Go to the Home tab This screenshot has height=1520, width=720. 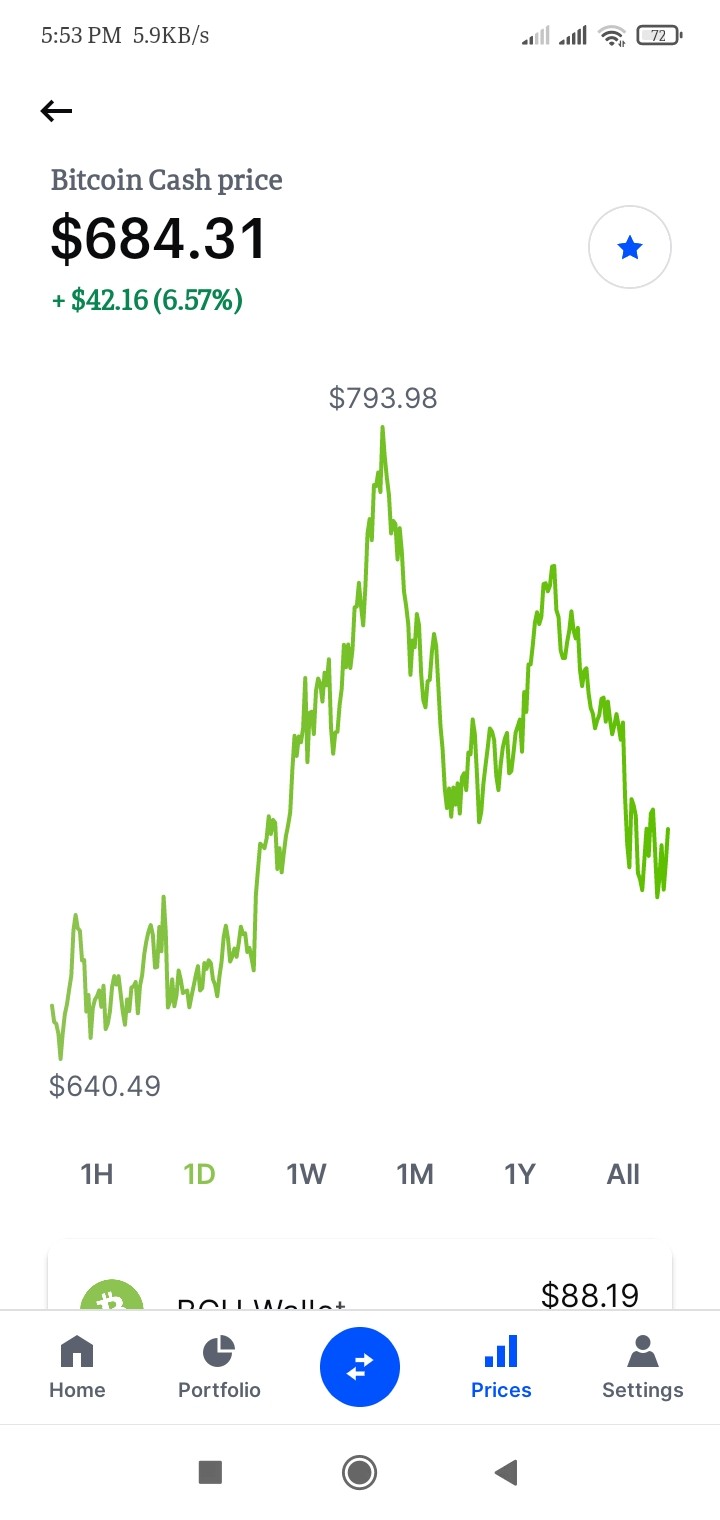(x=77, y=1367)
